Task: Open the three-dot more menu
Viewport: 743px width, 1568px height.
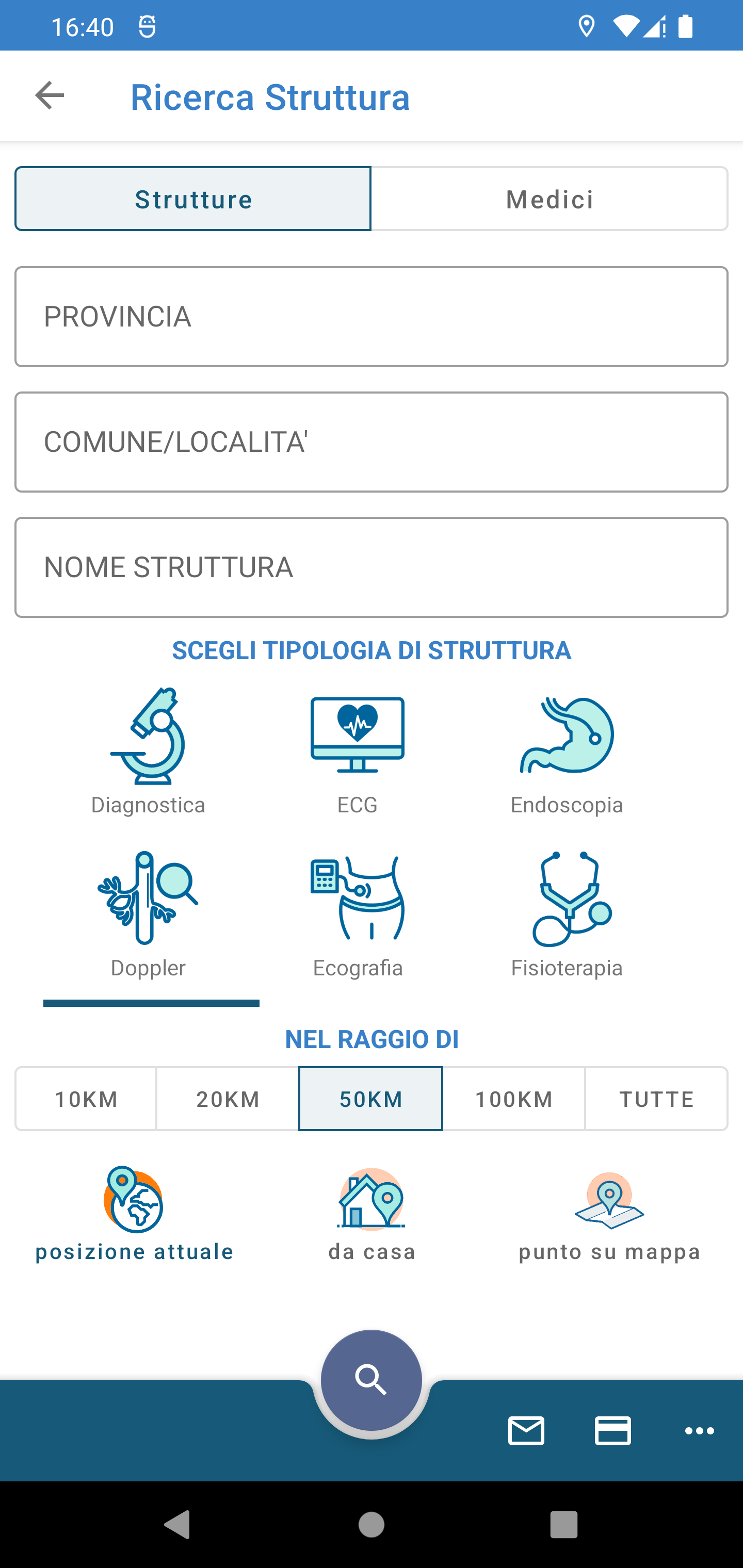Action: pyautogui.click(x=699, y=1430)
